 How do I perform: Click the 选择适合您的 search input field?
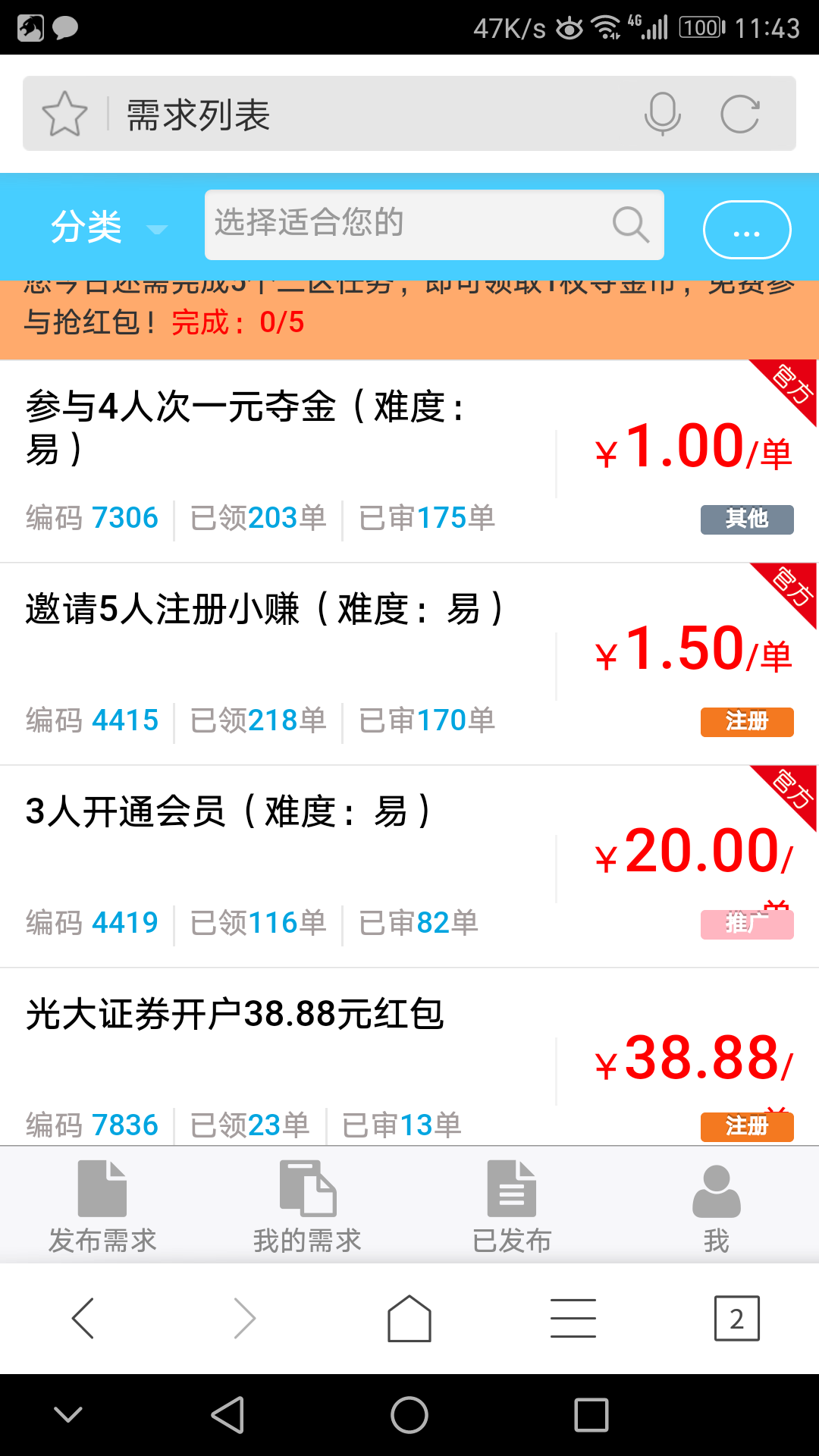[x=409, y=224]
